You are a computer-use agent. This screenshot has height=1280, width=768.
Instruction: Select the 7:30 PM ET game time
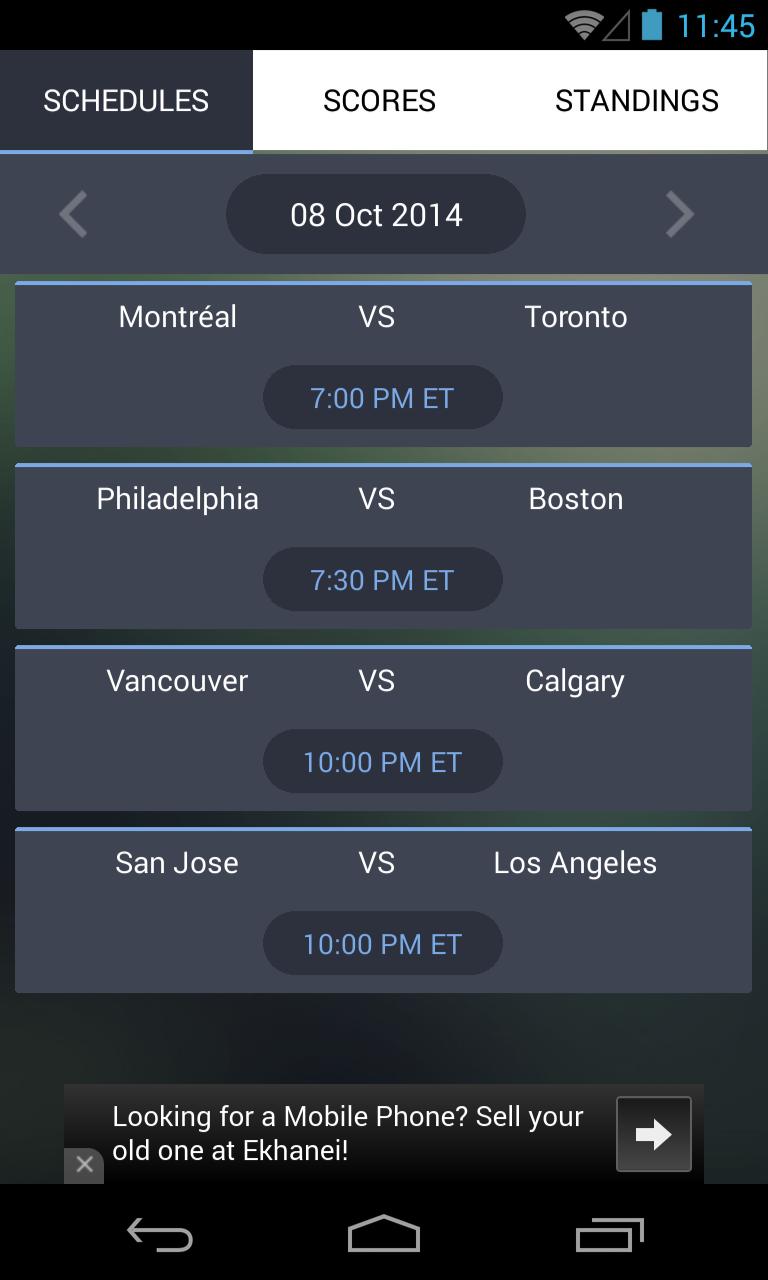383,579
